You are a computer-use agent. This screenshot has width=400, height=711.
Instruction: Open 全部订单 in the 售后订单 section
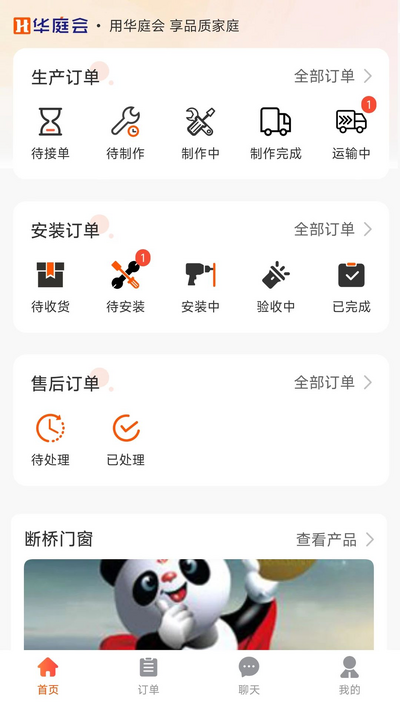tap(333, 383)
